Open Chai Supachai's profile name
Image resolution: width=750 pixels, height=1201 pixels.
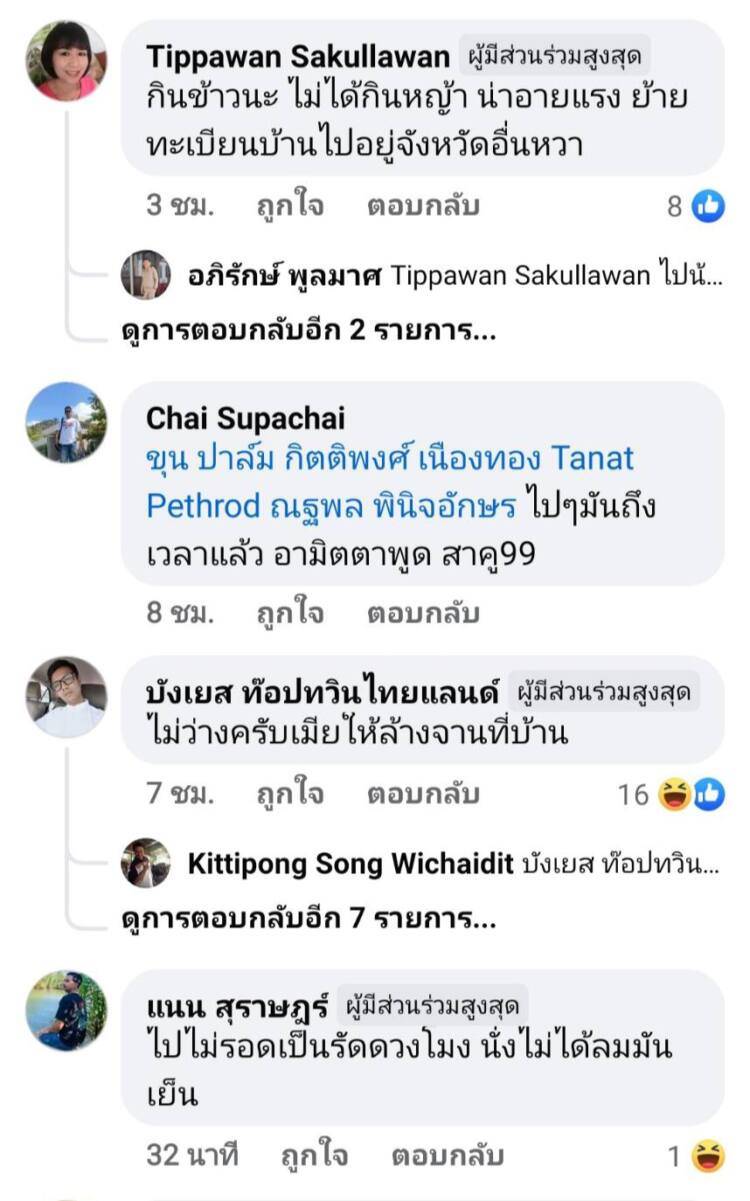(x=245, y=417)
